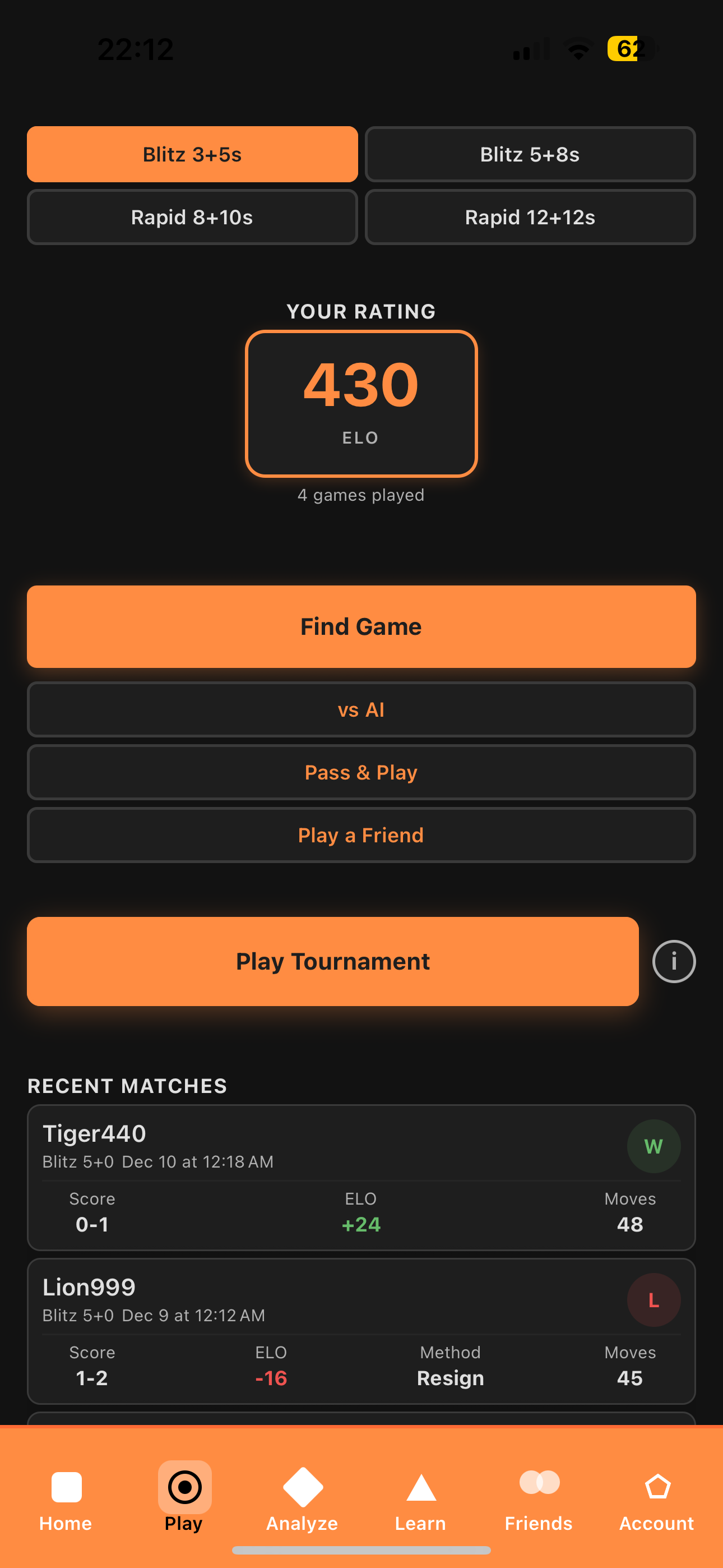Tap Play a Friend
The width and height of the screenshot is (723, 1568).
click(x=361, y=835)
